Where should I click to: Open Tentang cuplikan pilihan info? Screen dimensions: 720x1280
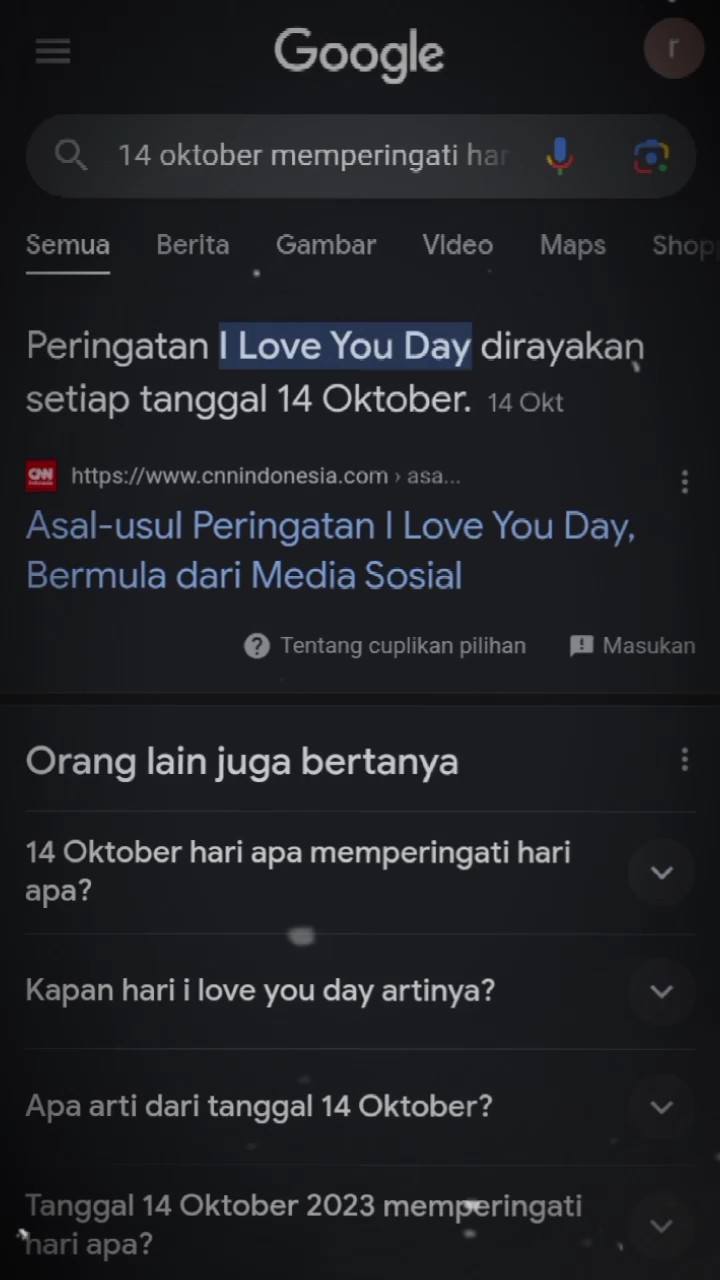point(385,646)
